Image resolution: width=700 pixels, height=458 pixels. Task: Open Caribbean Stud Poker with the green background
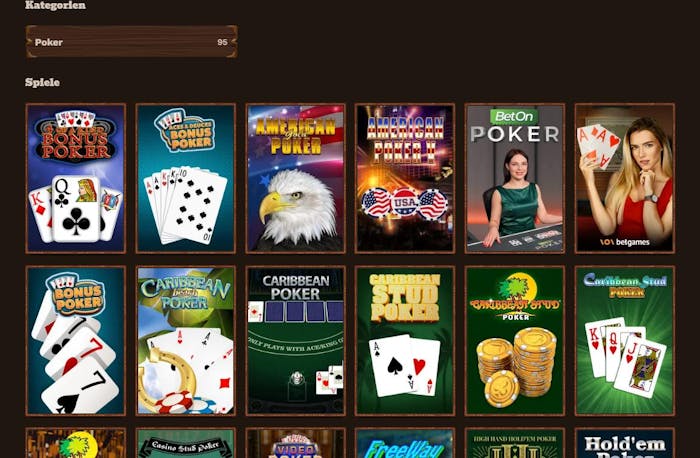click(x=625, y=340)
